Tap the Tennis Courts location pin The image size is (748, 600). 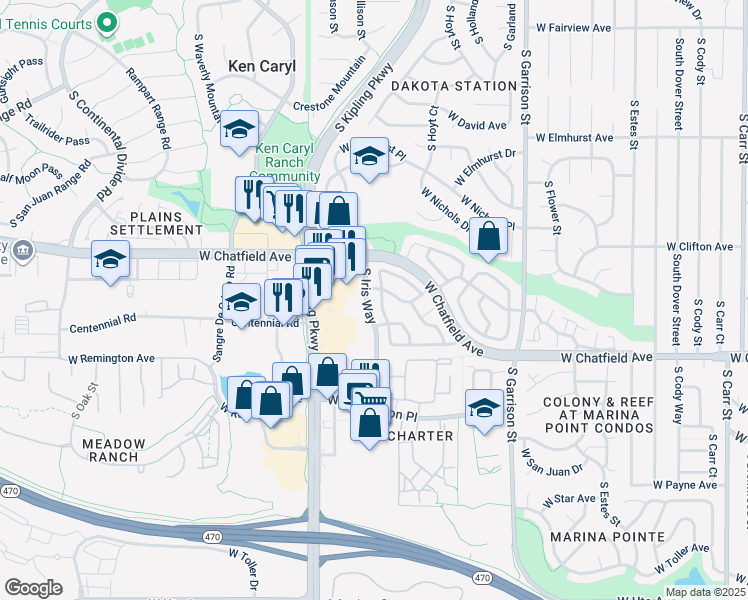click(x=107, y=23)
